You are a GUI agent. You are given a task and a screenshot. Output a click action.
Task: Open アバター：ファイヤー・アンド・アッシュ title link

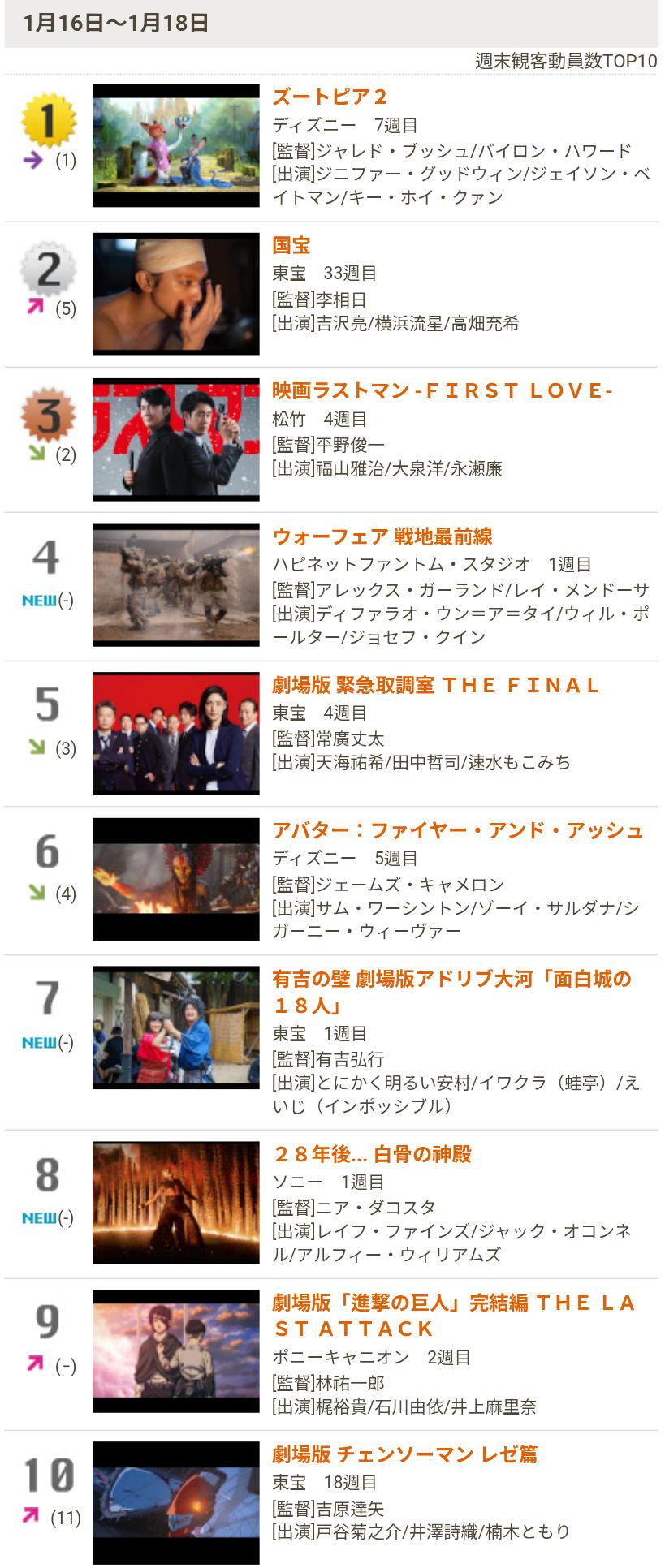457,830
